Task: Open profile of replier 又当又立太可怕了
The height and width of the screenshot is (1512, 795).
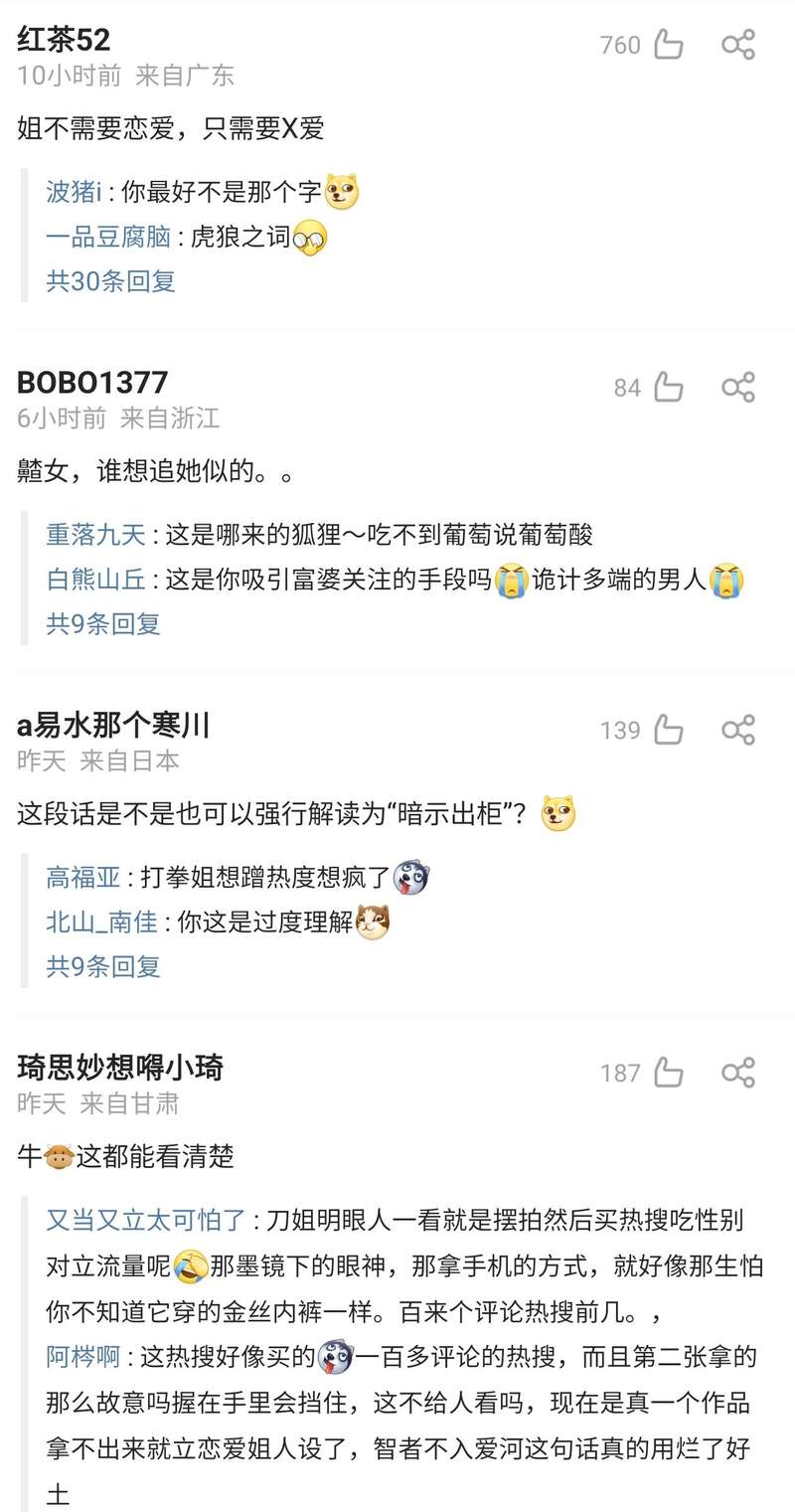Action: [x=147, y=1221]
